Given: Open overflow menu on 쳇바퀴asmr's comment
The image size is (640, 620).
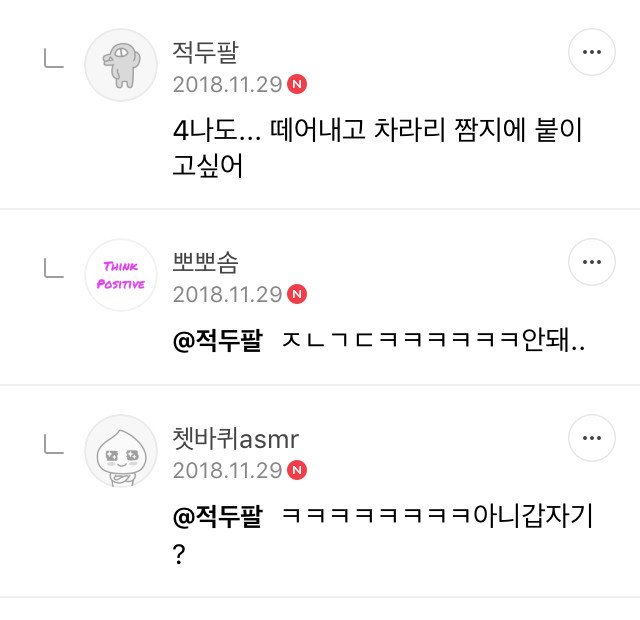Looking at the screenshot, I should (x=592, y=439).
